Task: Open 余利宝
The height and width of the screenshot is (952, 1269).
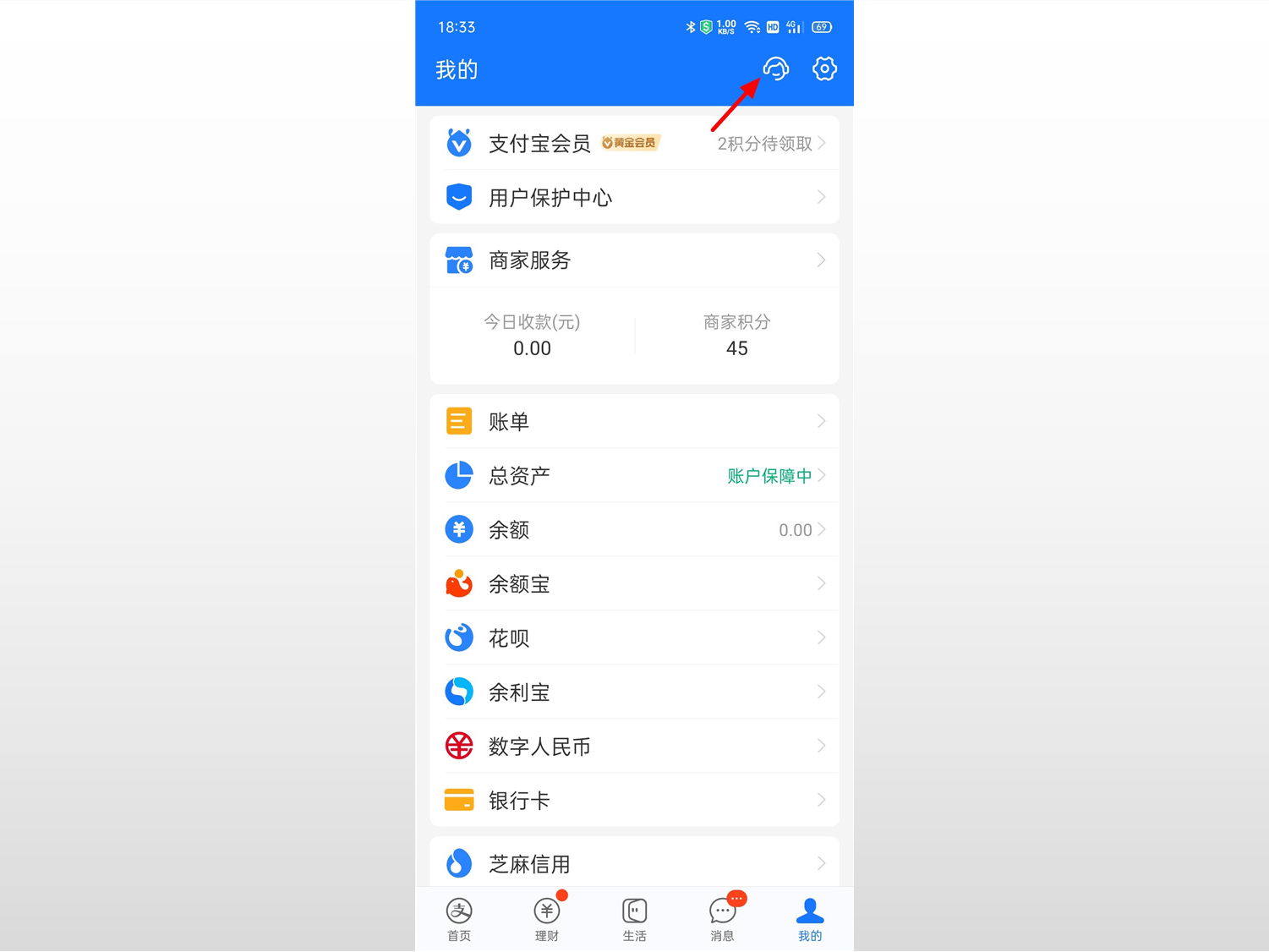Action: [x=634, y=692]
